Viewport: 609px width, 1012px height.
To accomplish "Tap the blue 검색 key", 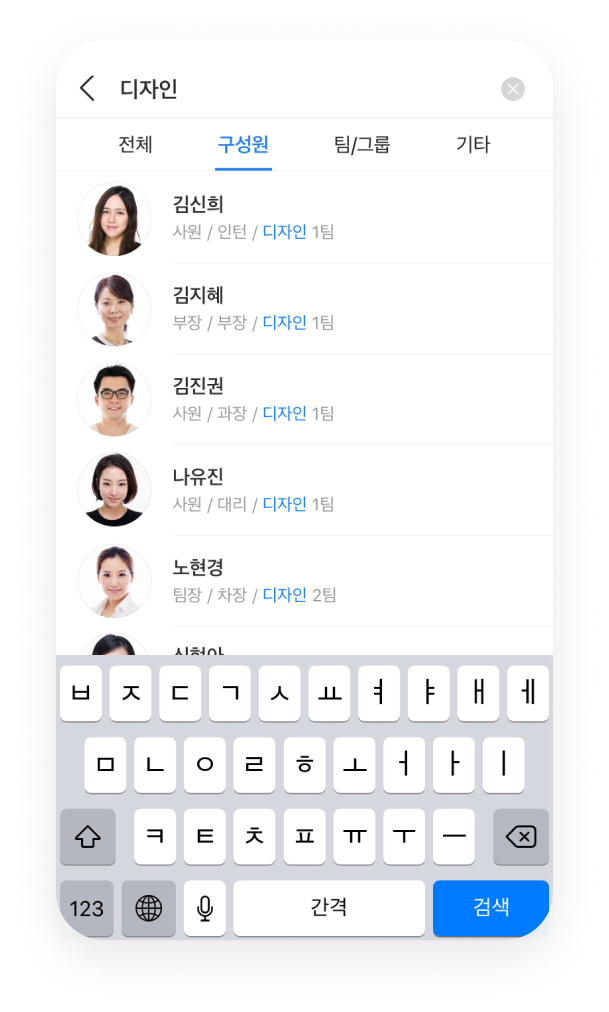I will (491, 907).
